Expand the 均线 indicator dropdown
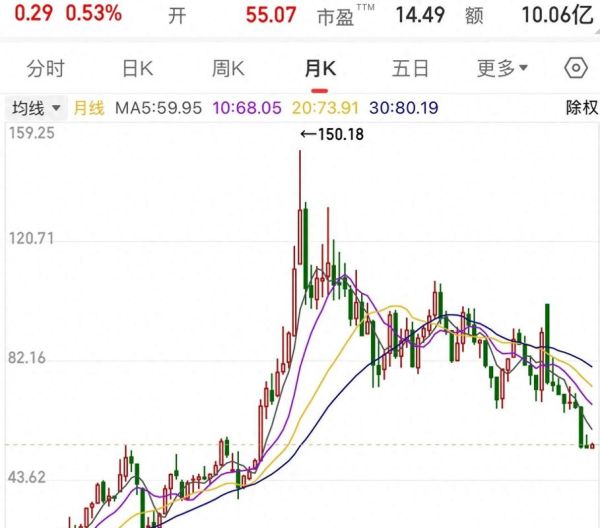600x528 pixels. click(36, 107)
